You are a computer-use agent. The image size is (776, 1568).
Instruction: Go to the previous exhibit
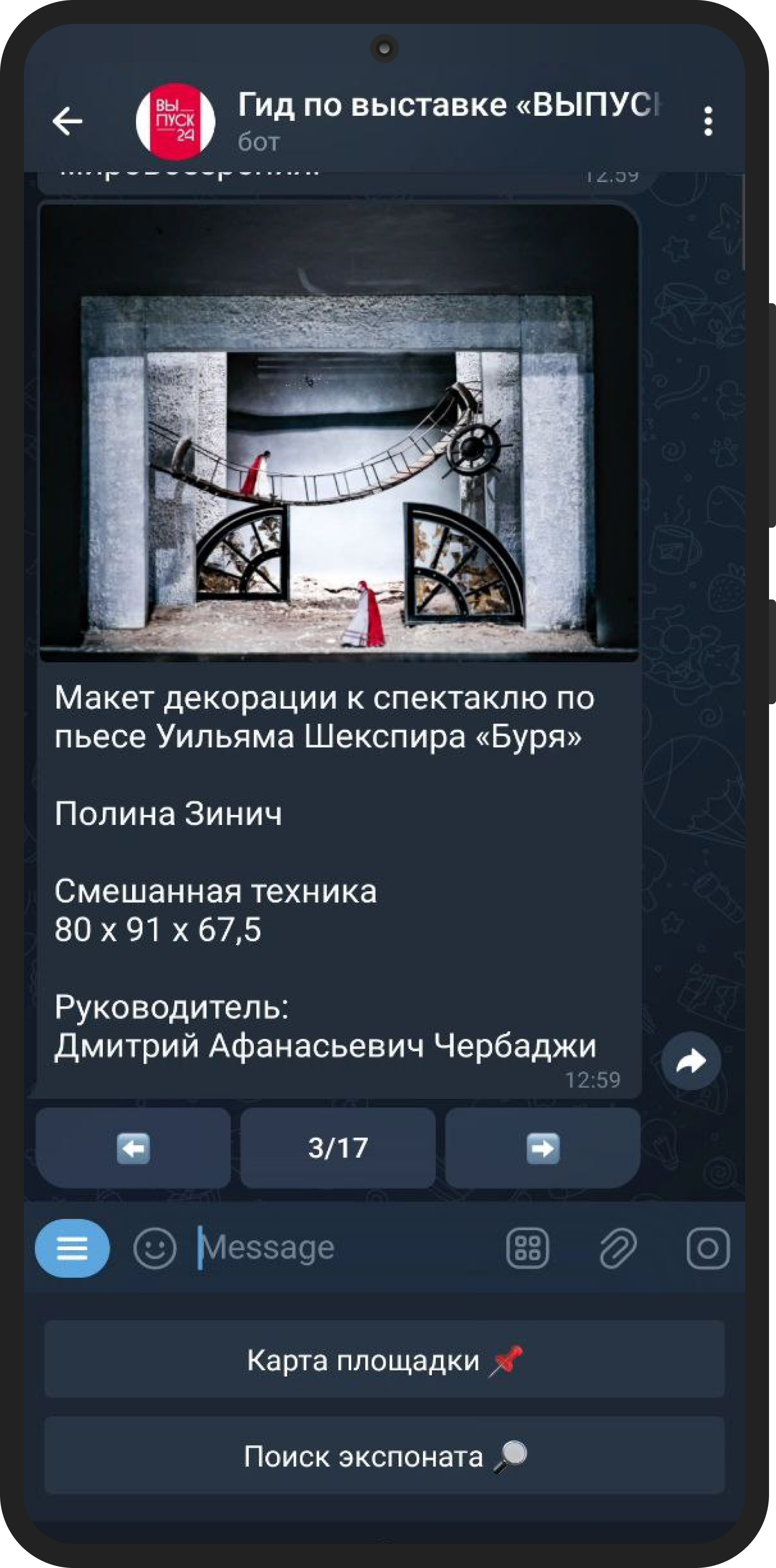click(x=133, y=1148)
